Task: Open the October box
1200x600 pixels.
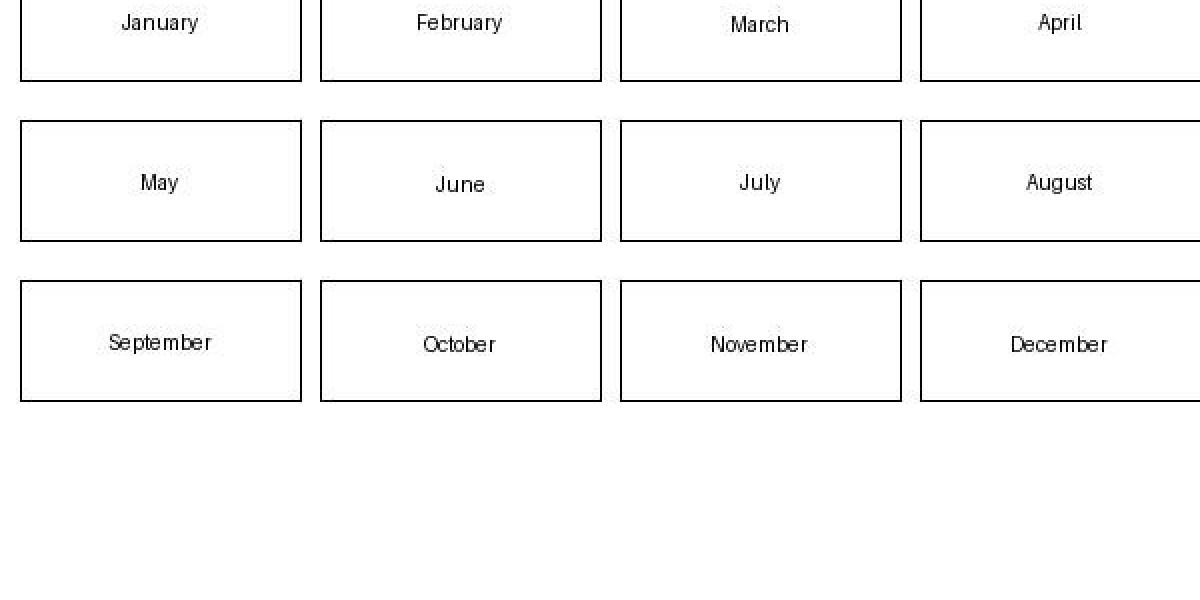Action: tap(460, 341)
